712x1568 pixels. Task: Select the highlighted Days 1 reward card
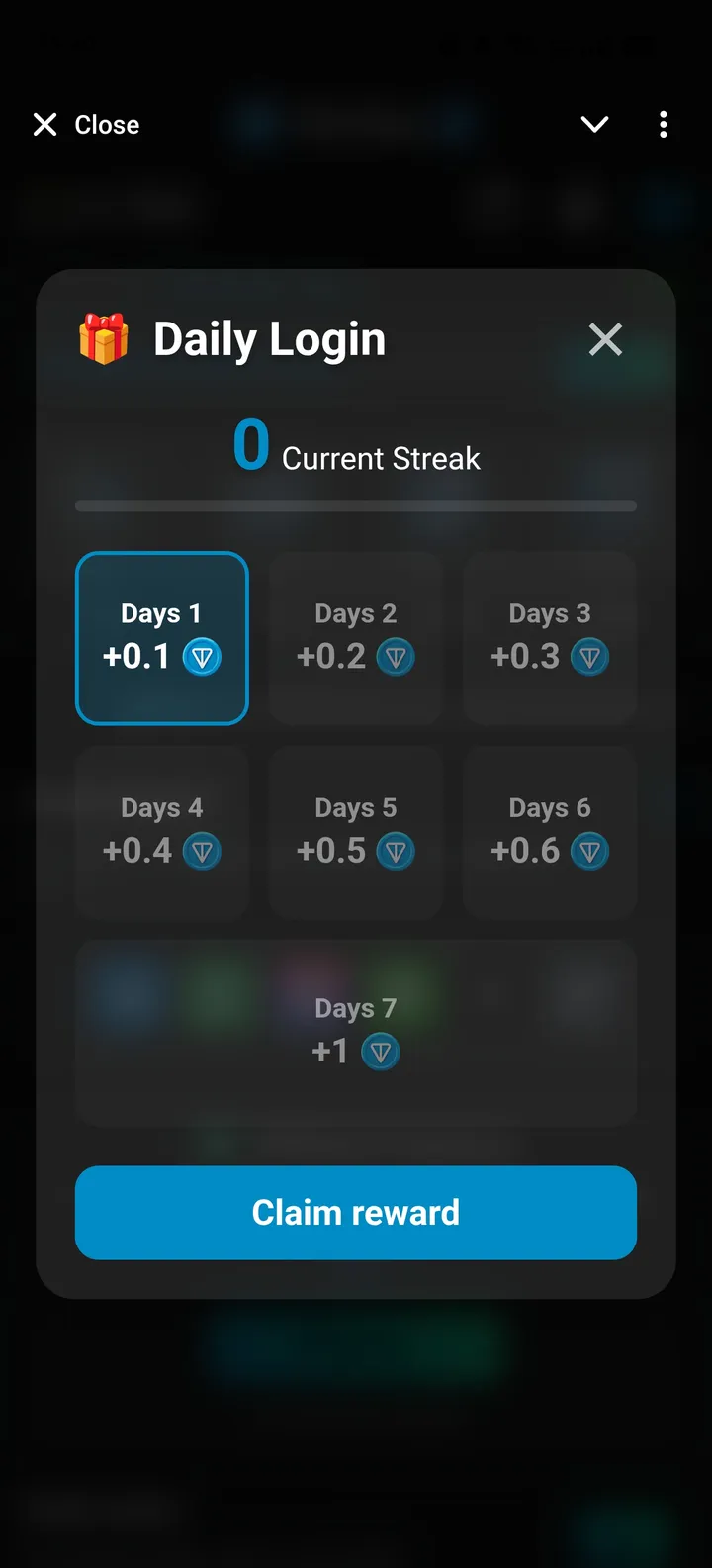(x=161, y=637)
